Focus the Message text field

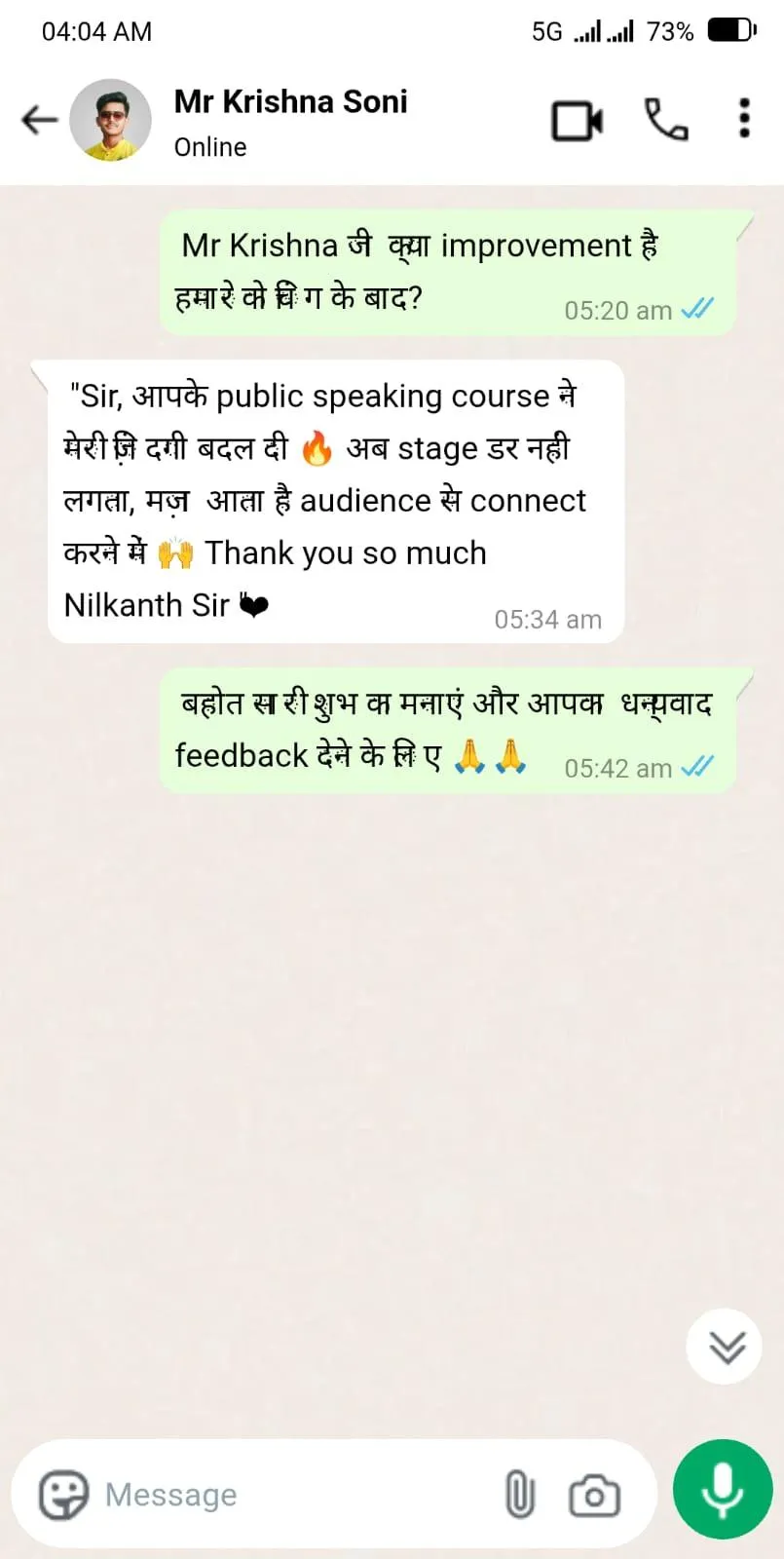tap(292, 1495)
